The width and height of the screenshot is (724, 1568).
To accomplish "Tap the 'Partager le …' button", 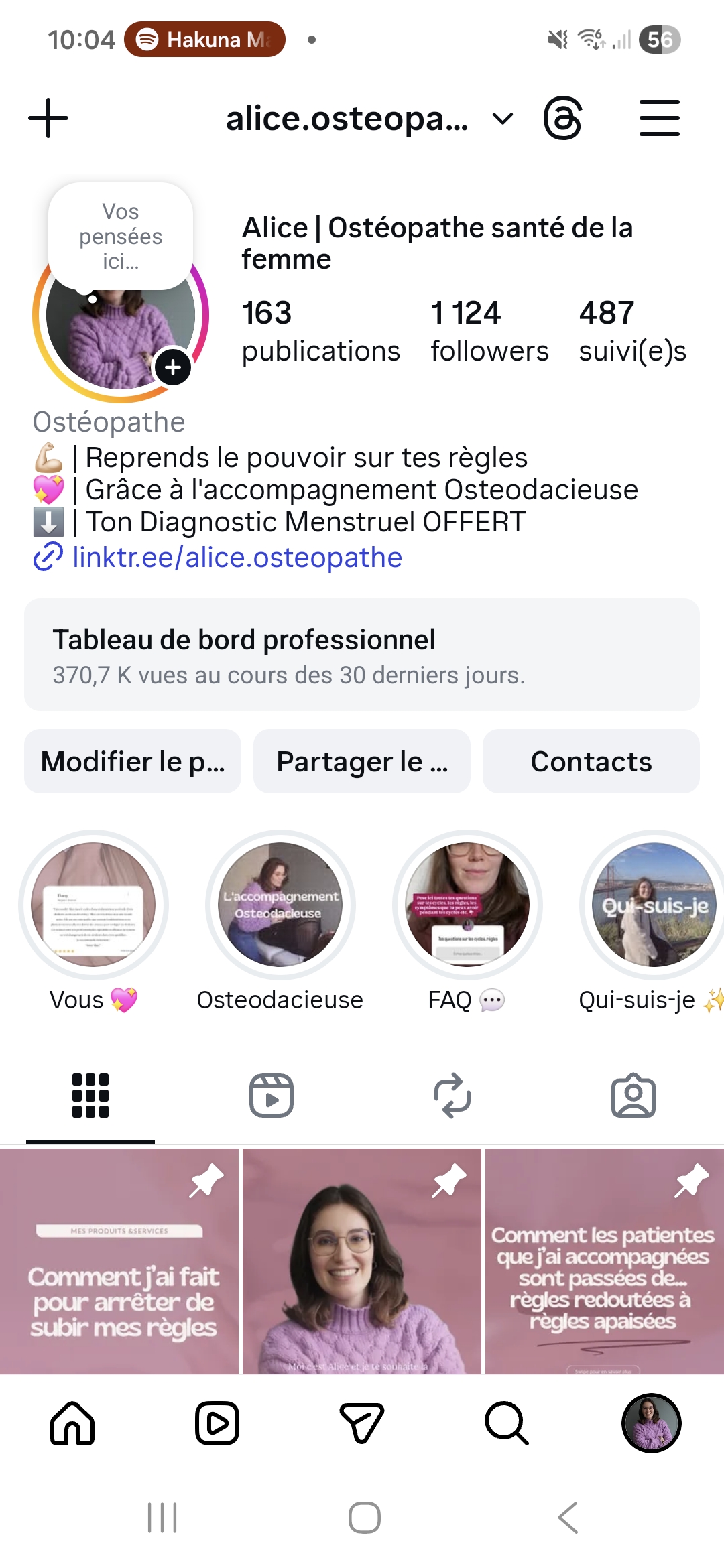I will pyautogui.click(x=362, y=761).
